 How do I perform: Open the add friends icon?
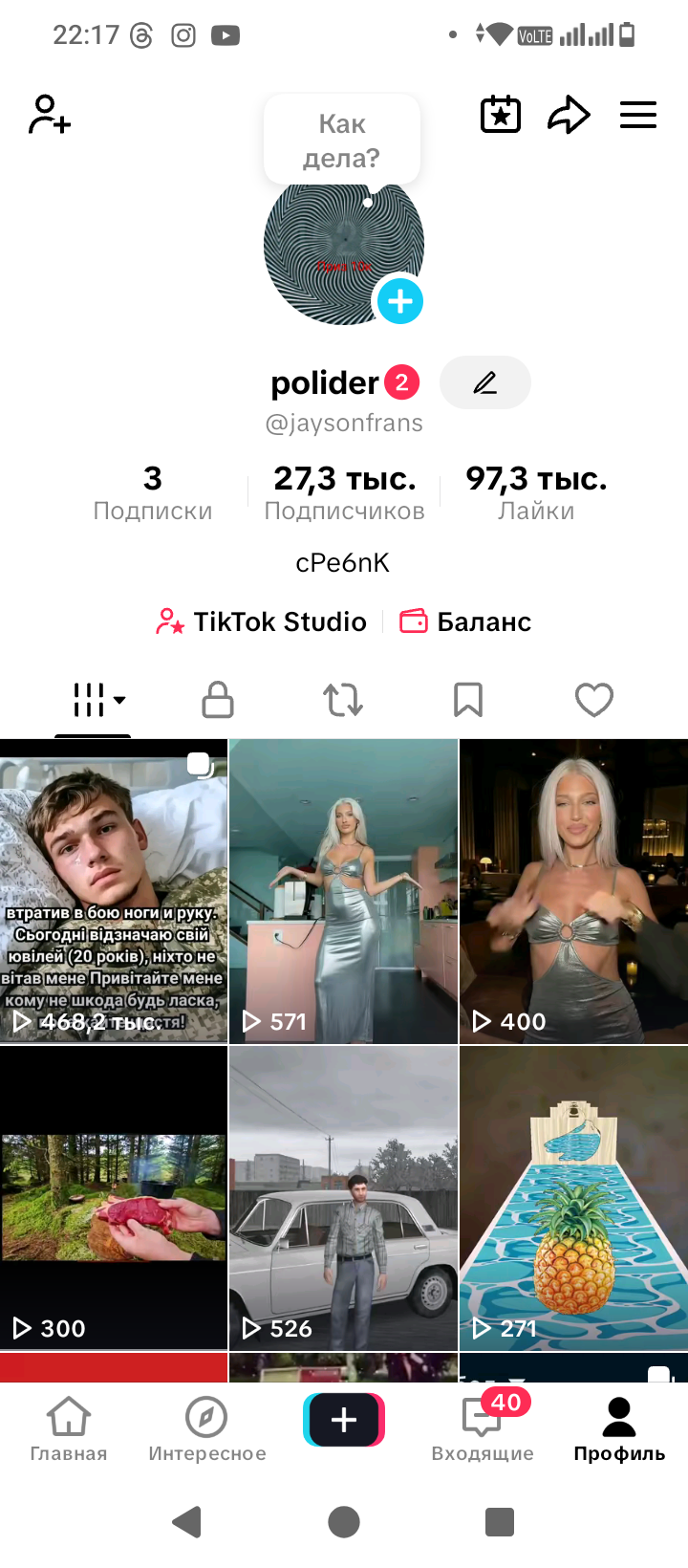coord(50,115)
